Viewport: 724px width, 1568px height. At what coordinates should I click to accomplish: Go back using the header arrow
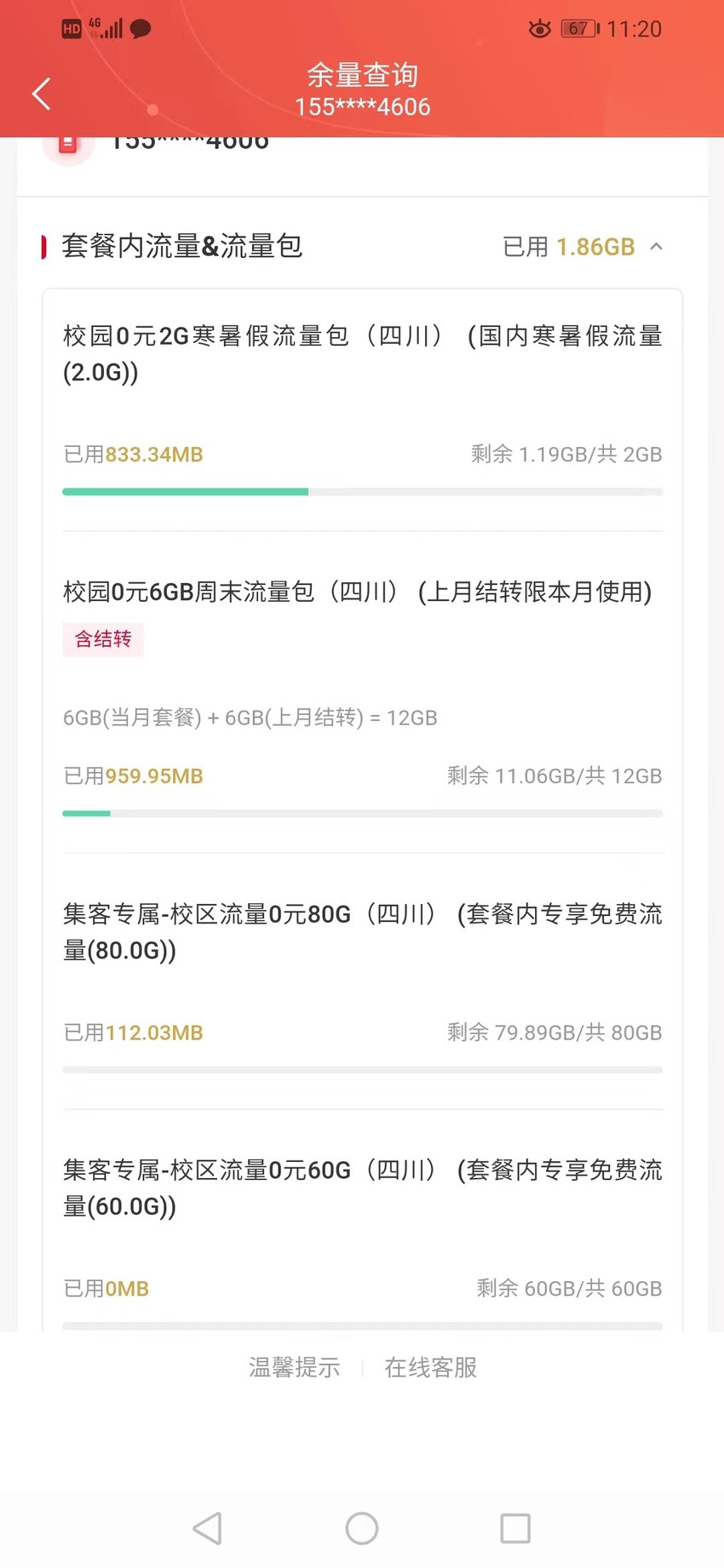[42, 94]
